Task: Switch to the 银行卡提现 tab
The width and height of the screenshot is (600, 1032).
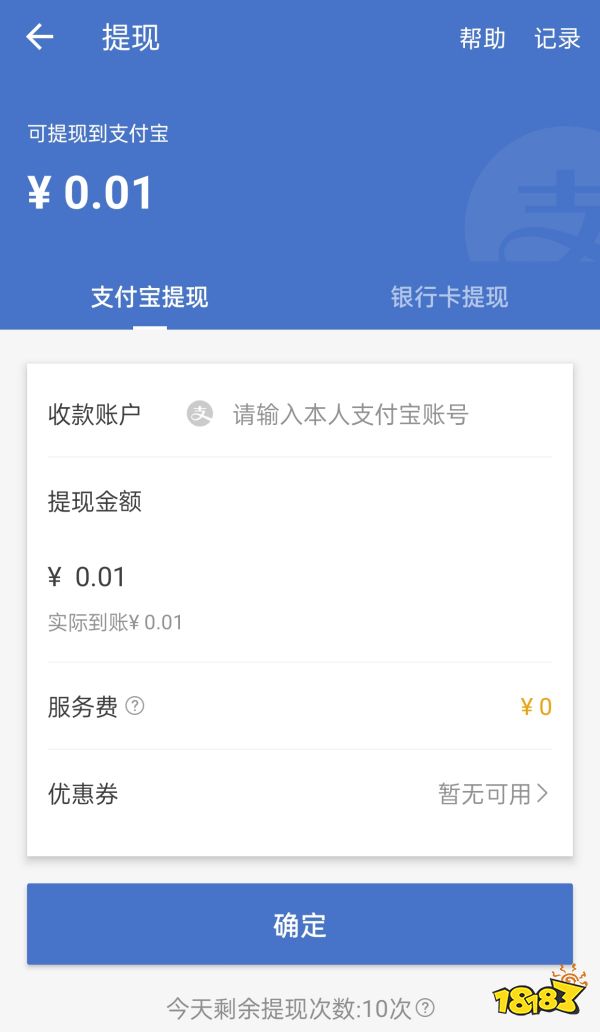Action: pyautogui.click(x=449, y=297)
